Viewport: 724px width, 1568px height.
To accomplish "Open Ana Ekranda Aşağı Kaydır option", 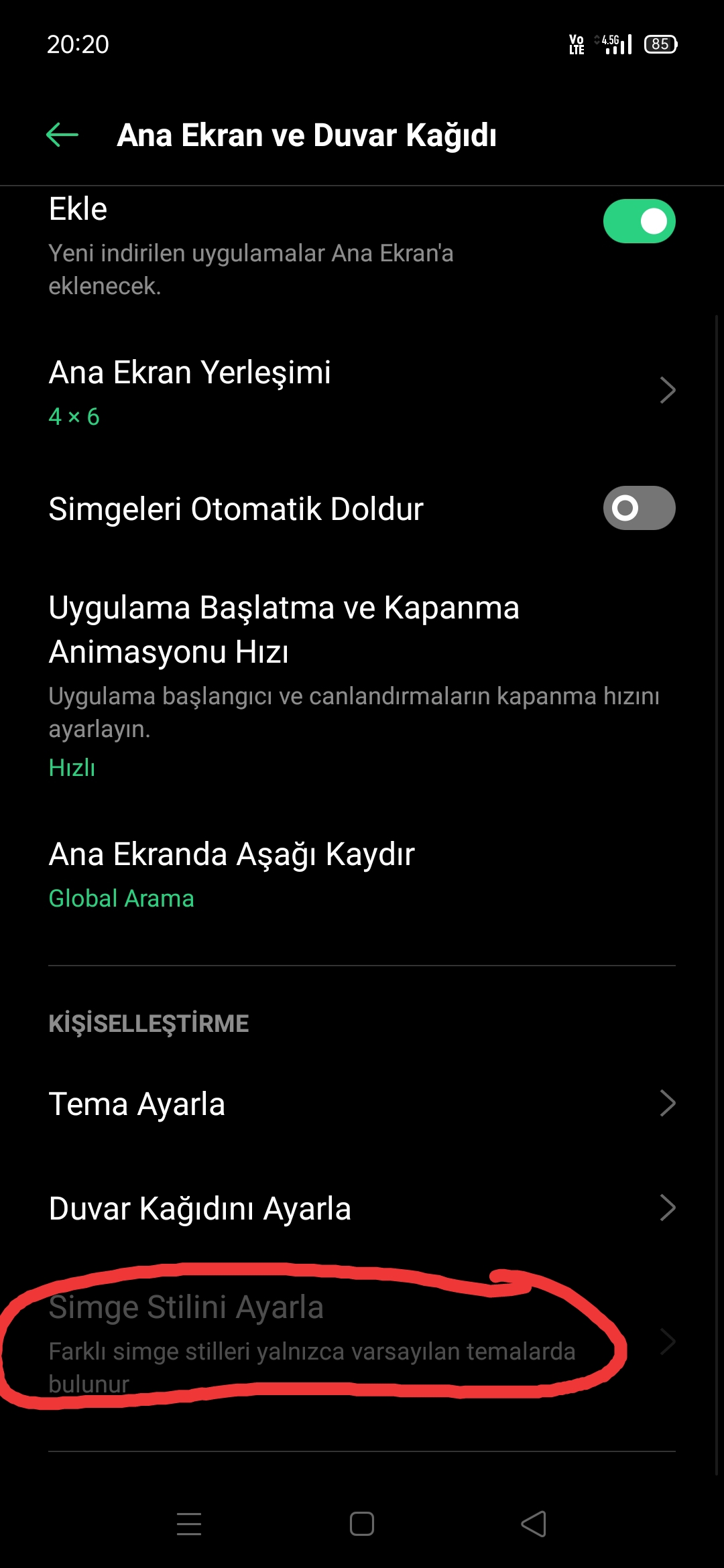I will 362,874.
